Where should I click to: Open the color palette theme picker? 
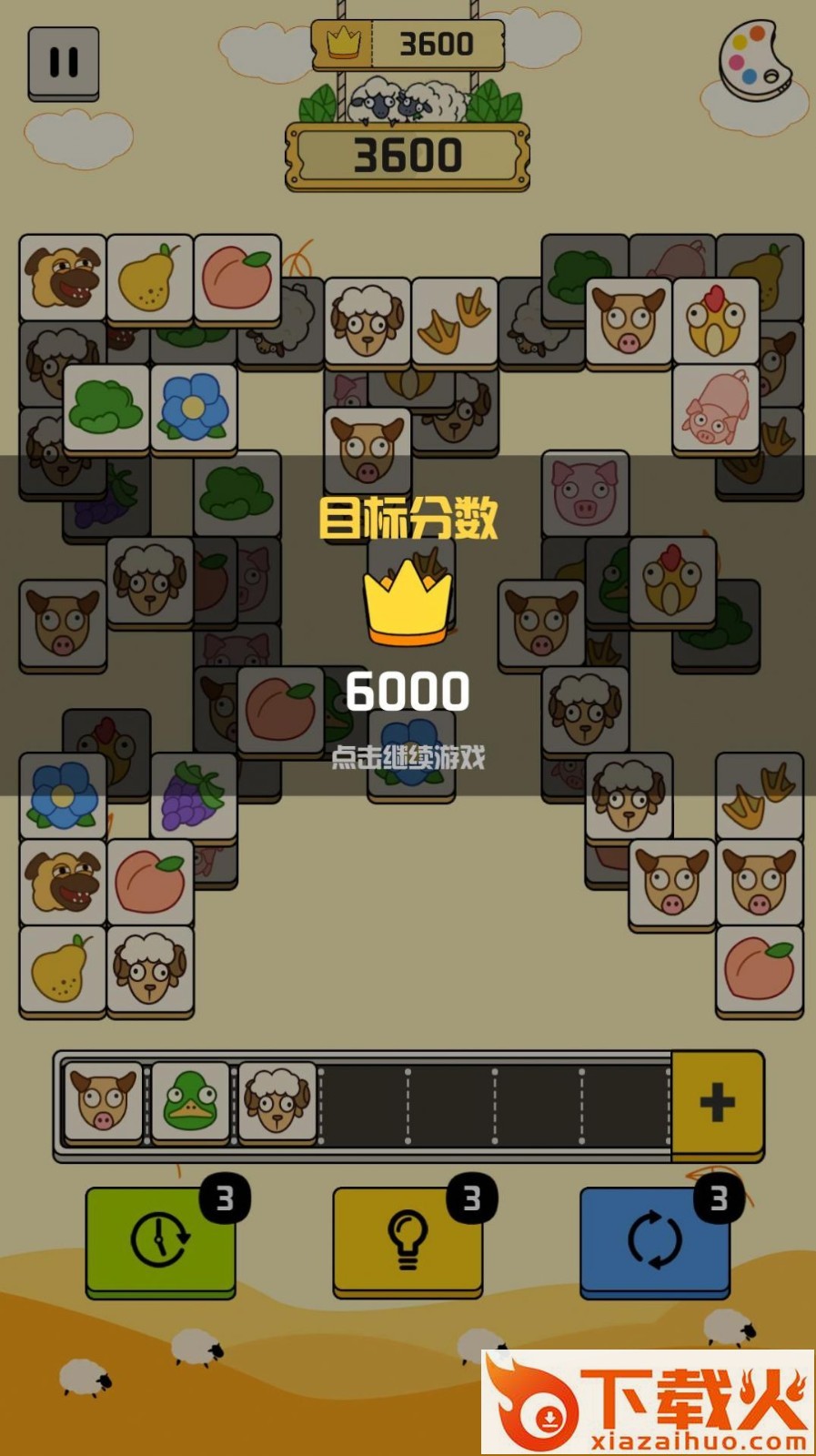(x=754, y=64)
